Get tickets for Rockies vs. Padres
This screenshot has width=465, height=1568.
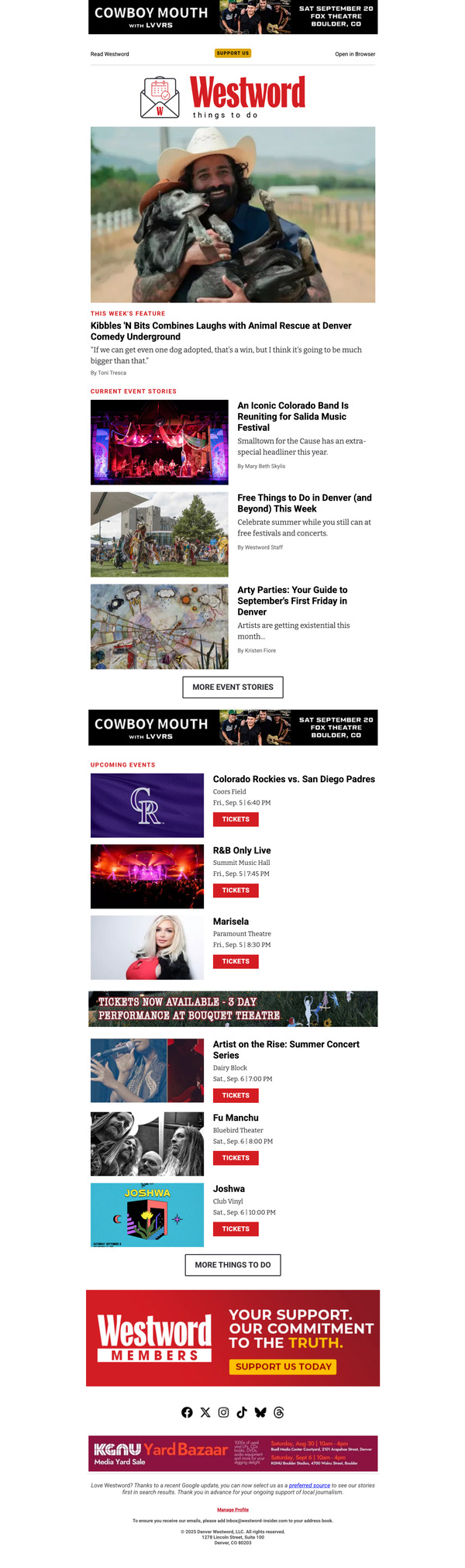pyautogui.click(x=236, y=819)
